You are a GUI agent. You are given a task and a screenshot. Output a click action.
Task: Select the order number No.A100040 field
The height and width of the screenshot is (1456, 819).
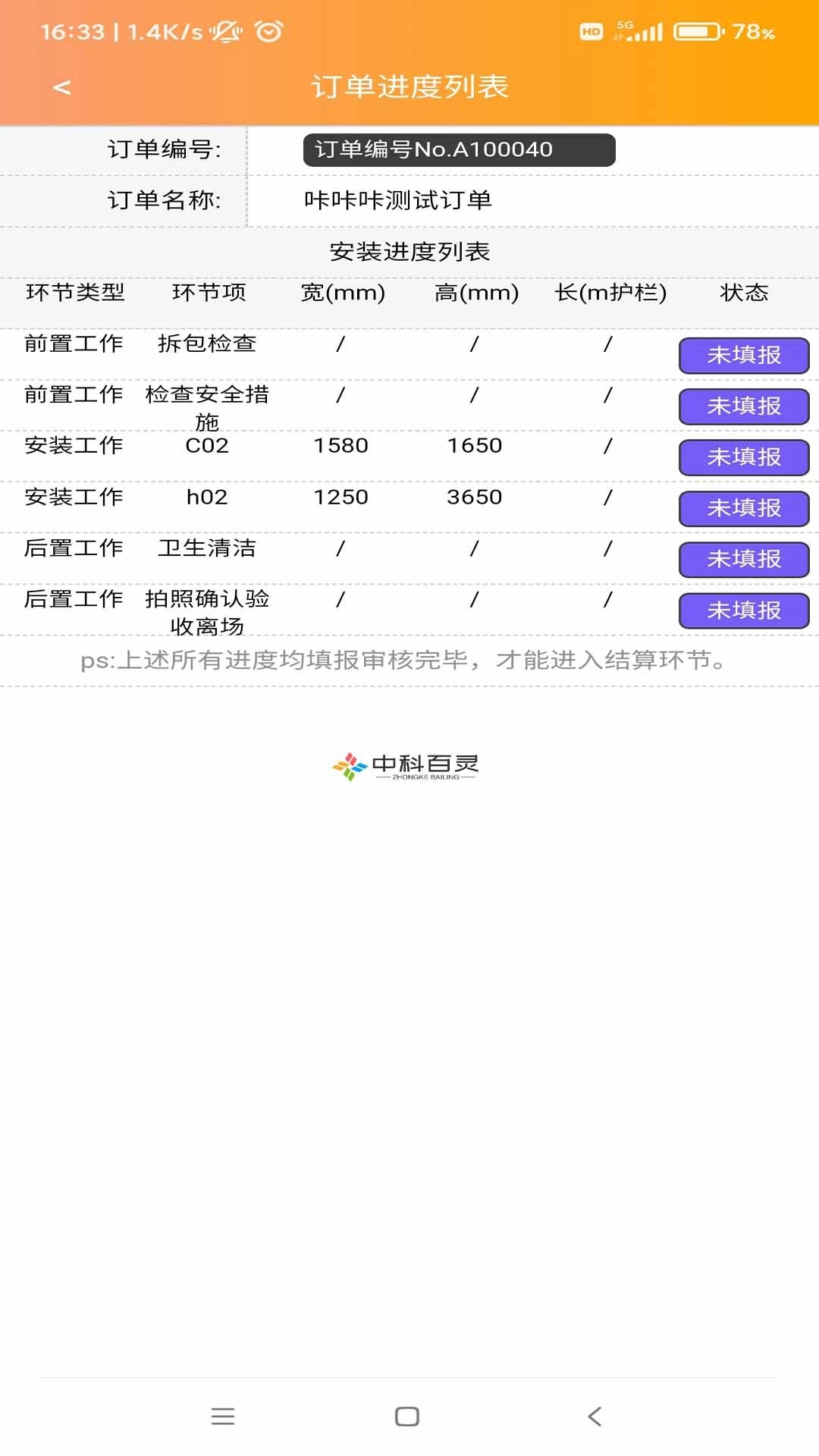coord(459,149)
